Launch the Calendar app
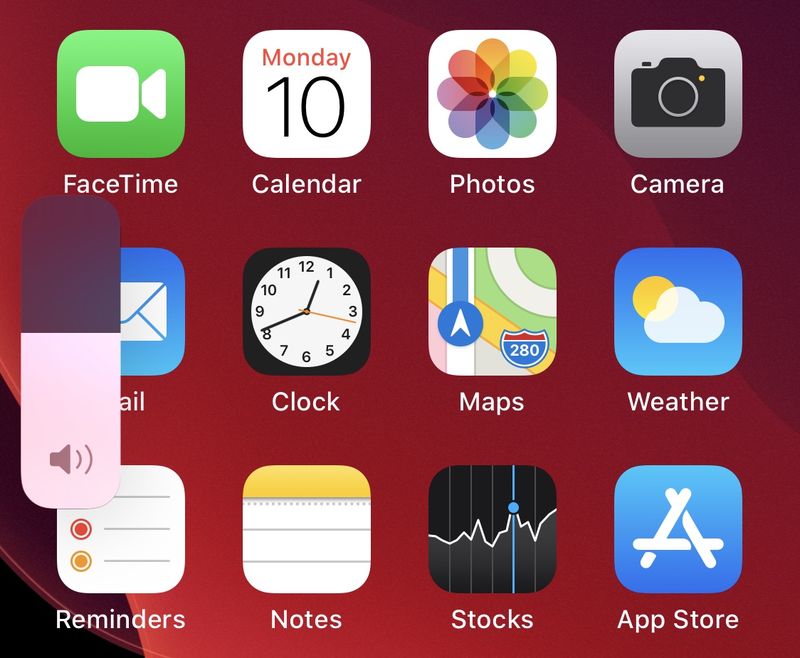Screen dimensions: 800x658 [306, 95]
